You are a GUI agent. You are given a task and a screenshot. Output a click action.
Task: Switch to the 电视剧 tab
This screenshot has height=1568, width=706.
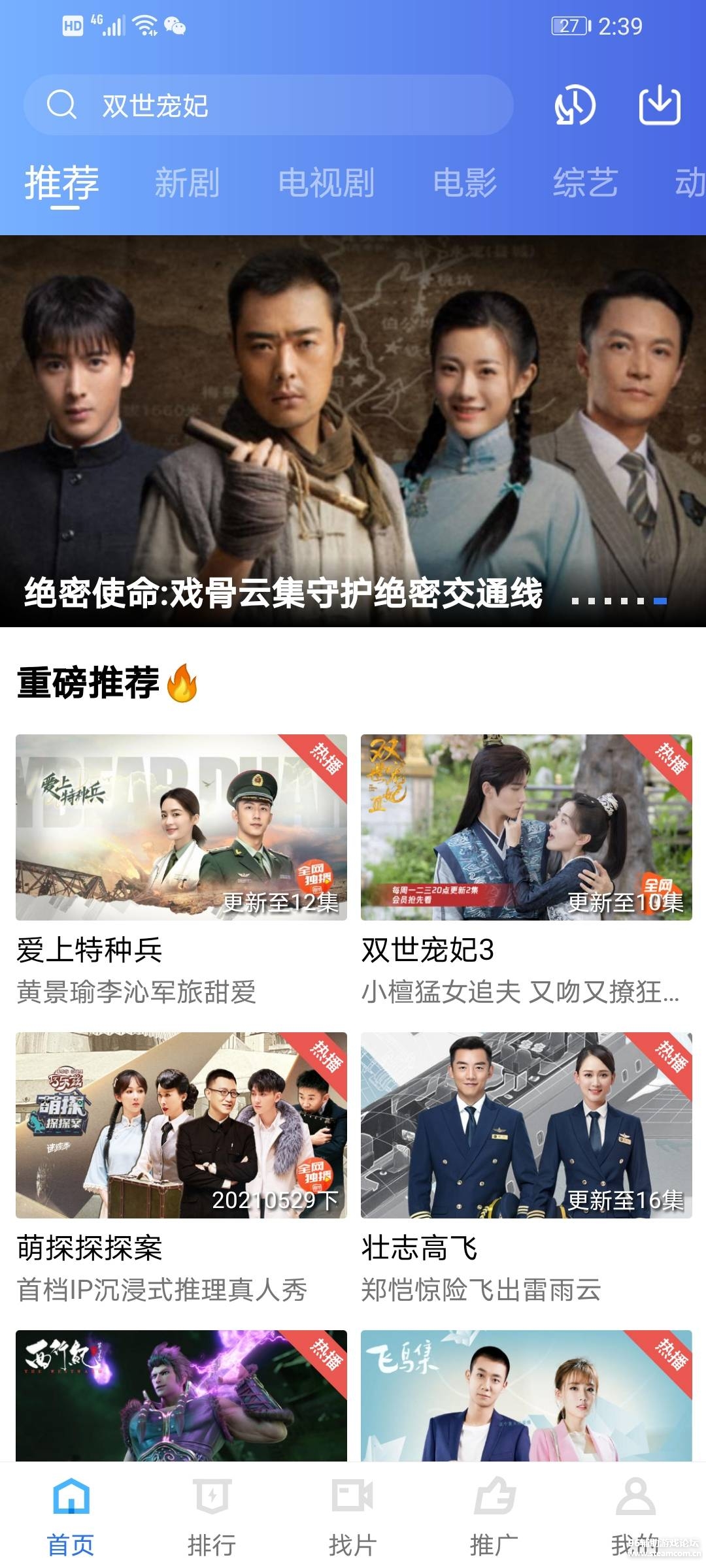pyautogui.click(x=326, y=182)
